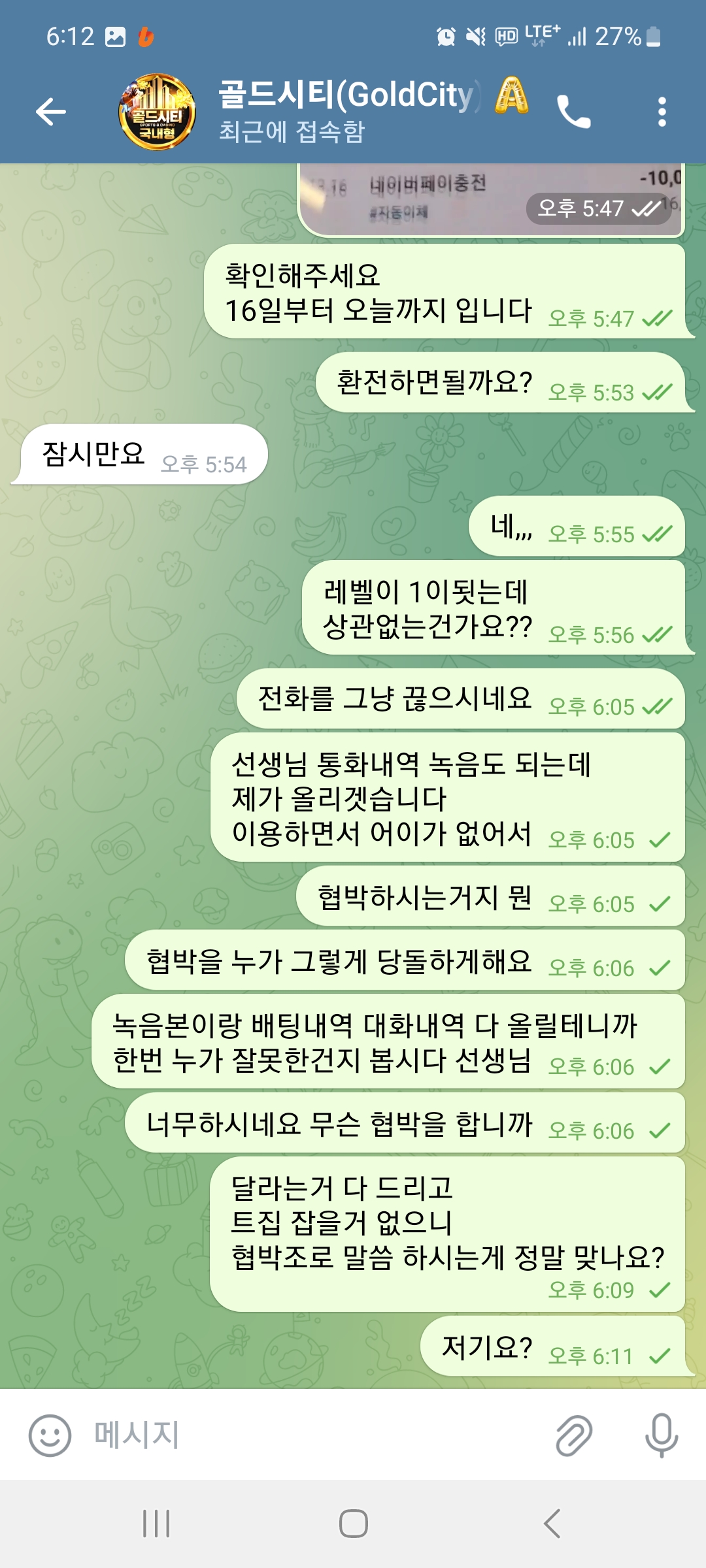Start a voice call with GoldCity
The image size is (706, 1568).
573,112
